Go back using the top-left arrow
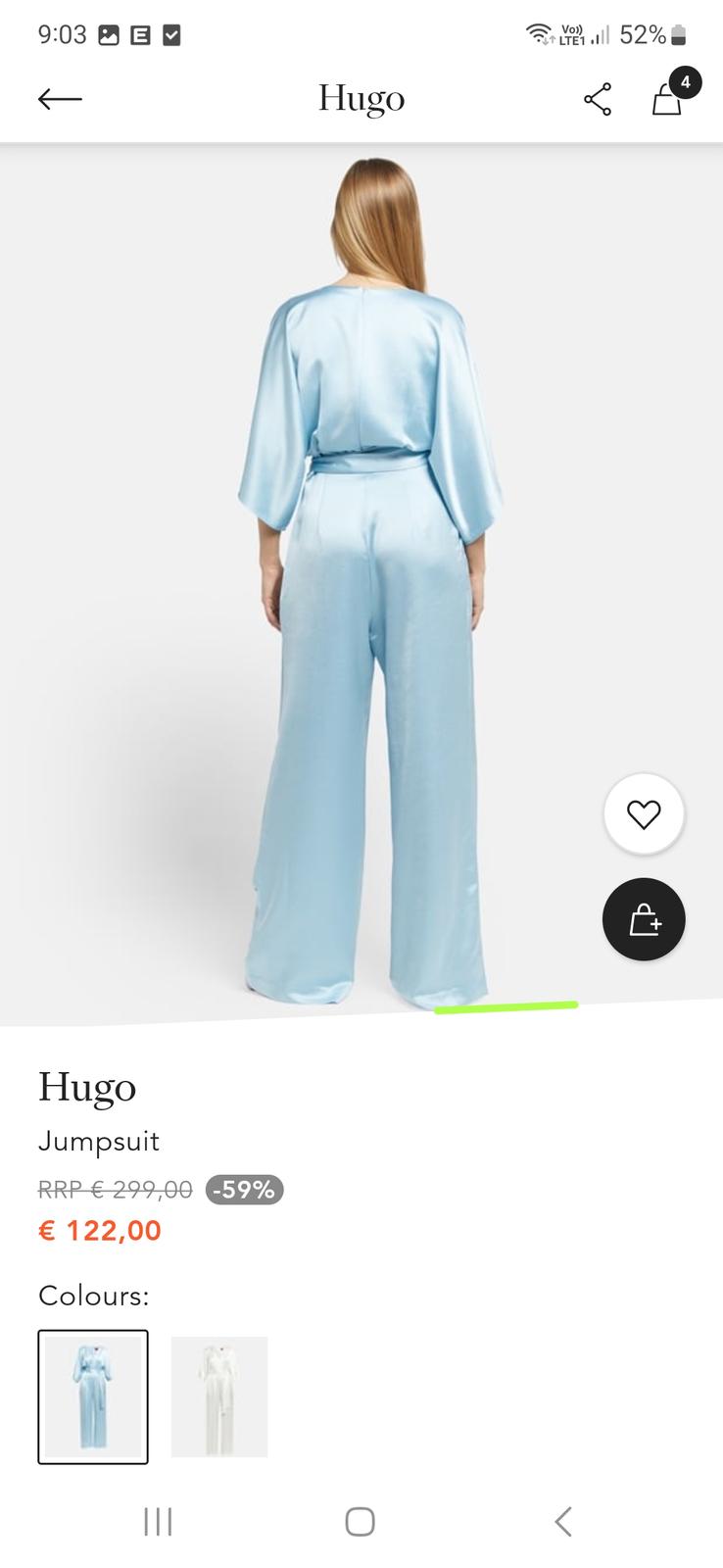The image size is (723, 1568). click(x=60, y=99)
